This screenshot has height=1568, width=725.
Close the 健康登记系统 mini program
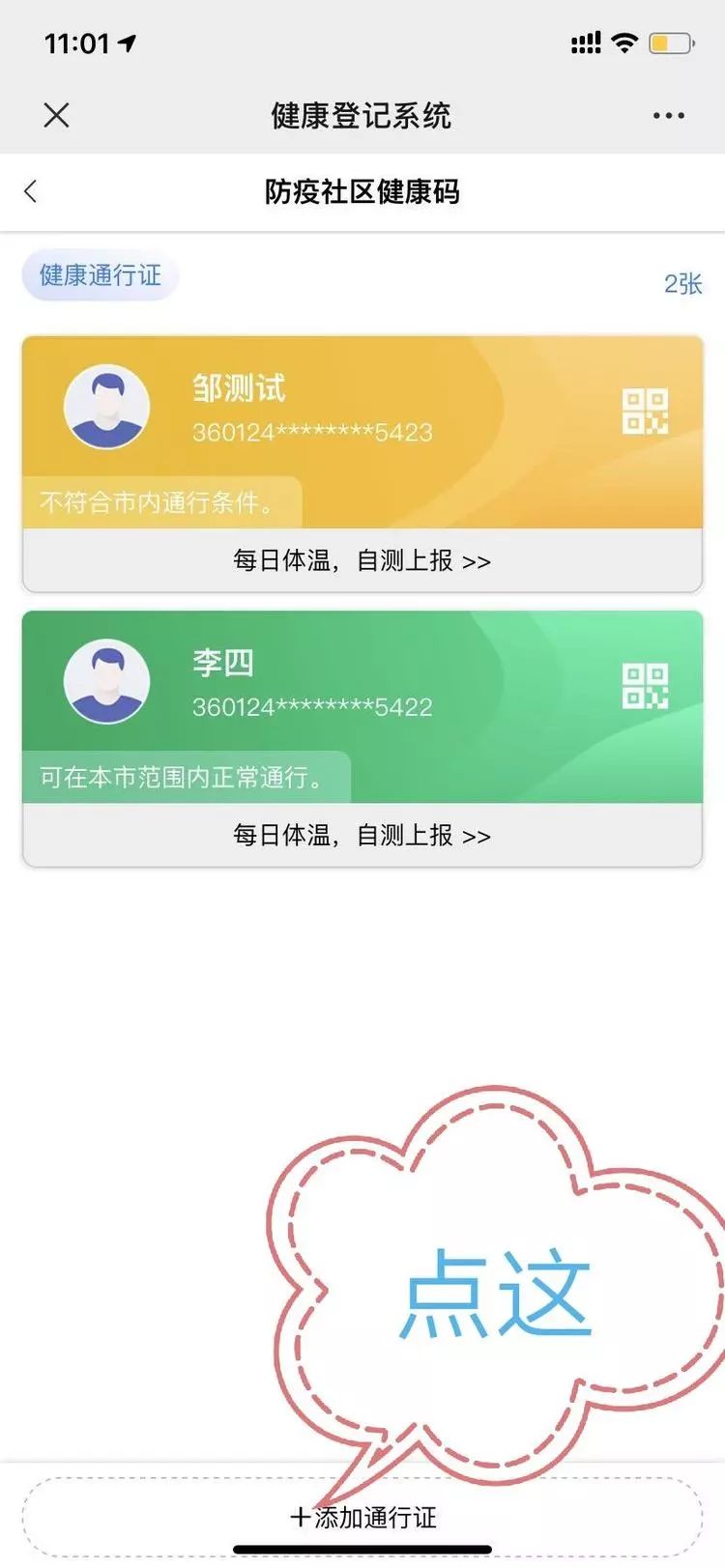tap(56, 116)
